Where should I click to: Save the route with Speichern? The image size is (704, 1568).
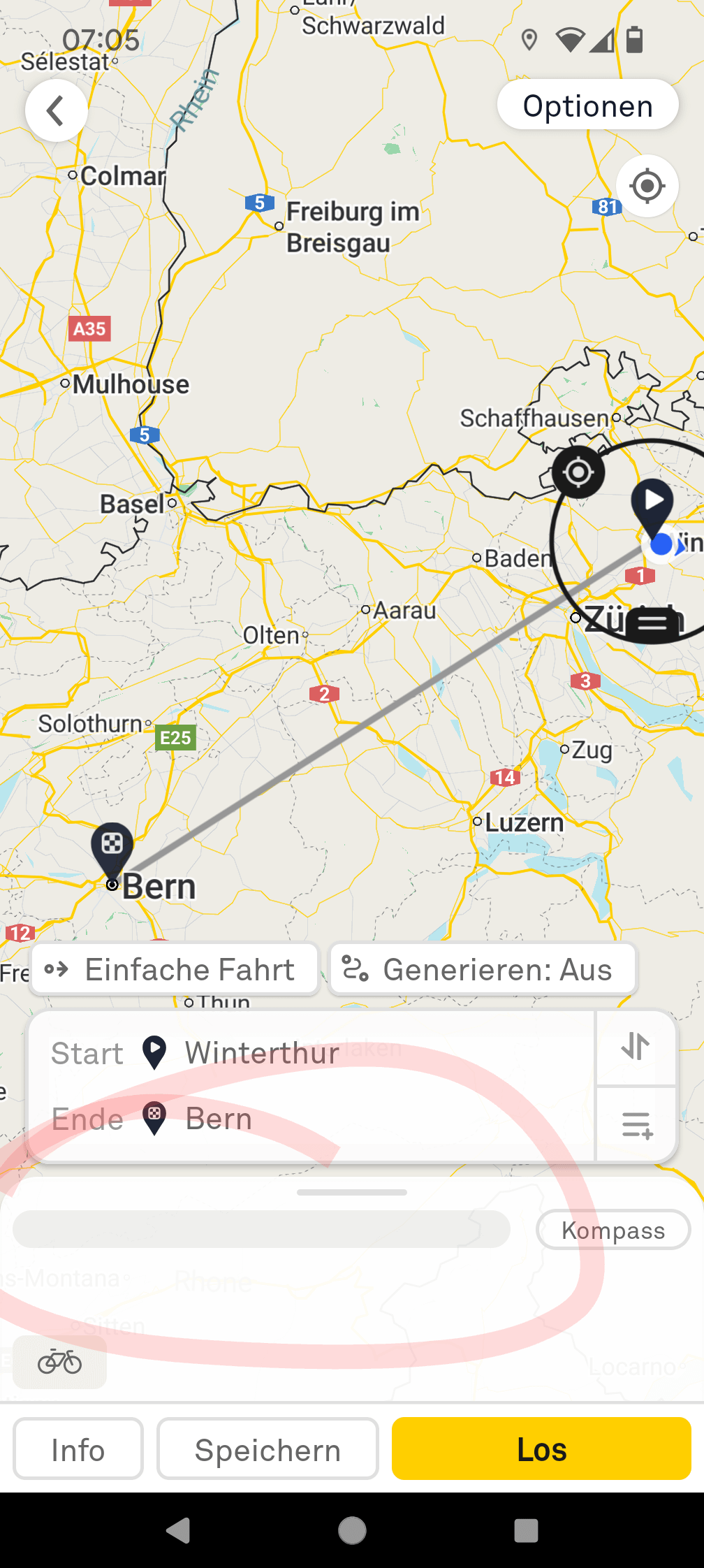point(267,1449)
